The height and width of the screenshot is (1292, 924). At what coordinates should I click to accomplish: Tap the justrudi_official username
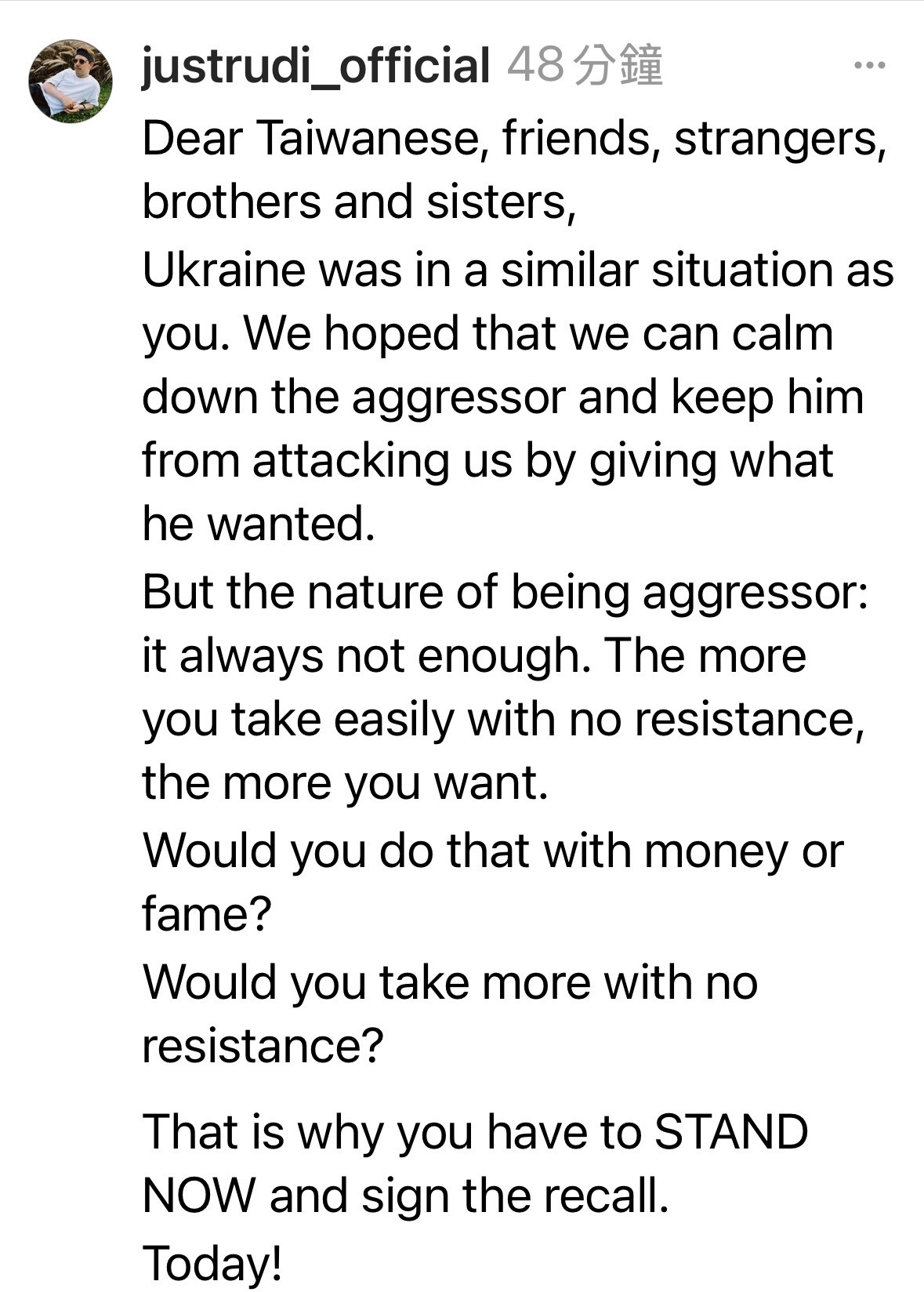[315, 66]
